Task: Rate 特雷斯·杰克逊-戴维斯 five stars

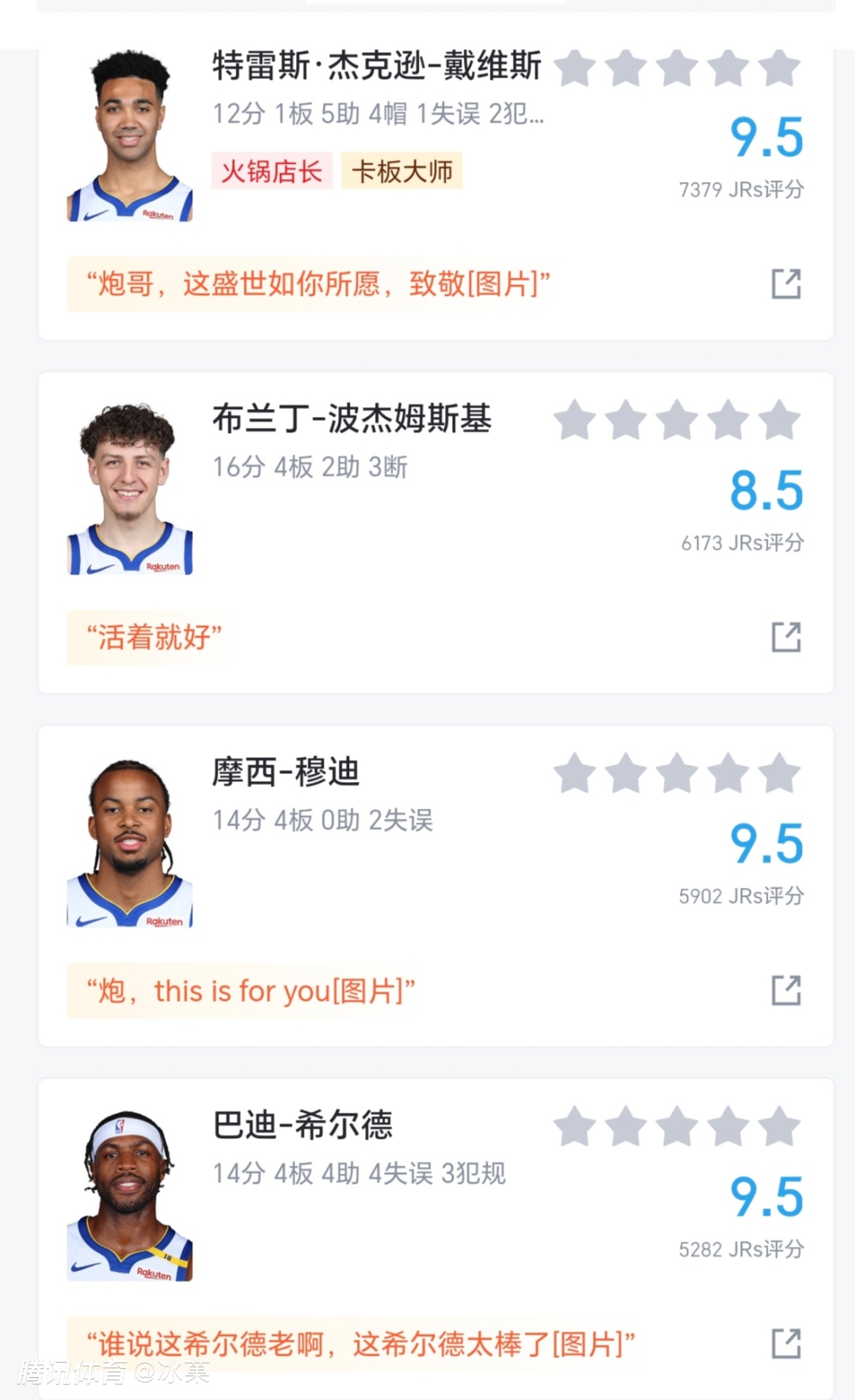Action: click(x=779, y=69)
